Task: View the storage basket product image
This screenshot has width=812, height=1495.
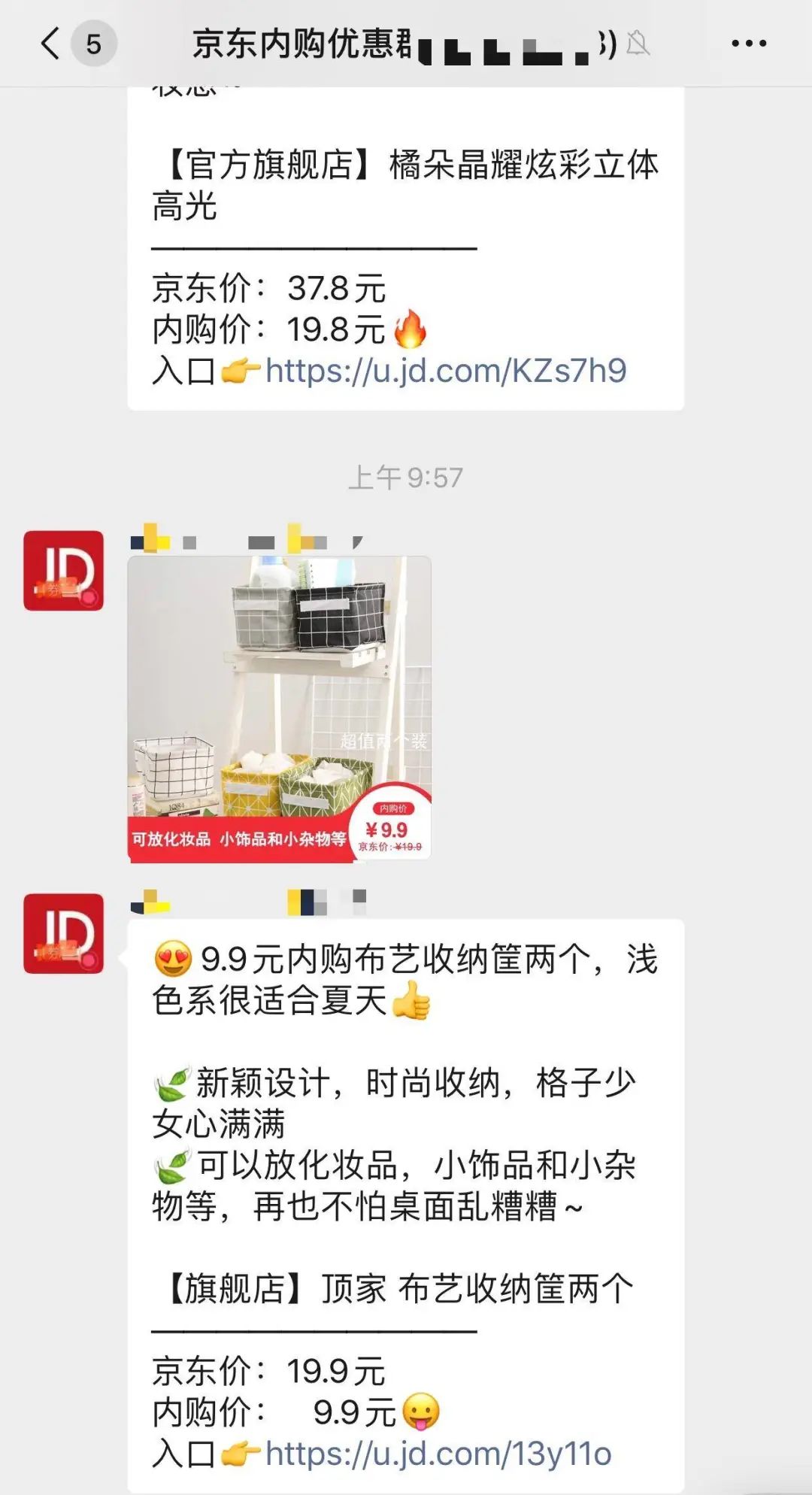Action: [280, 708]
